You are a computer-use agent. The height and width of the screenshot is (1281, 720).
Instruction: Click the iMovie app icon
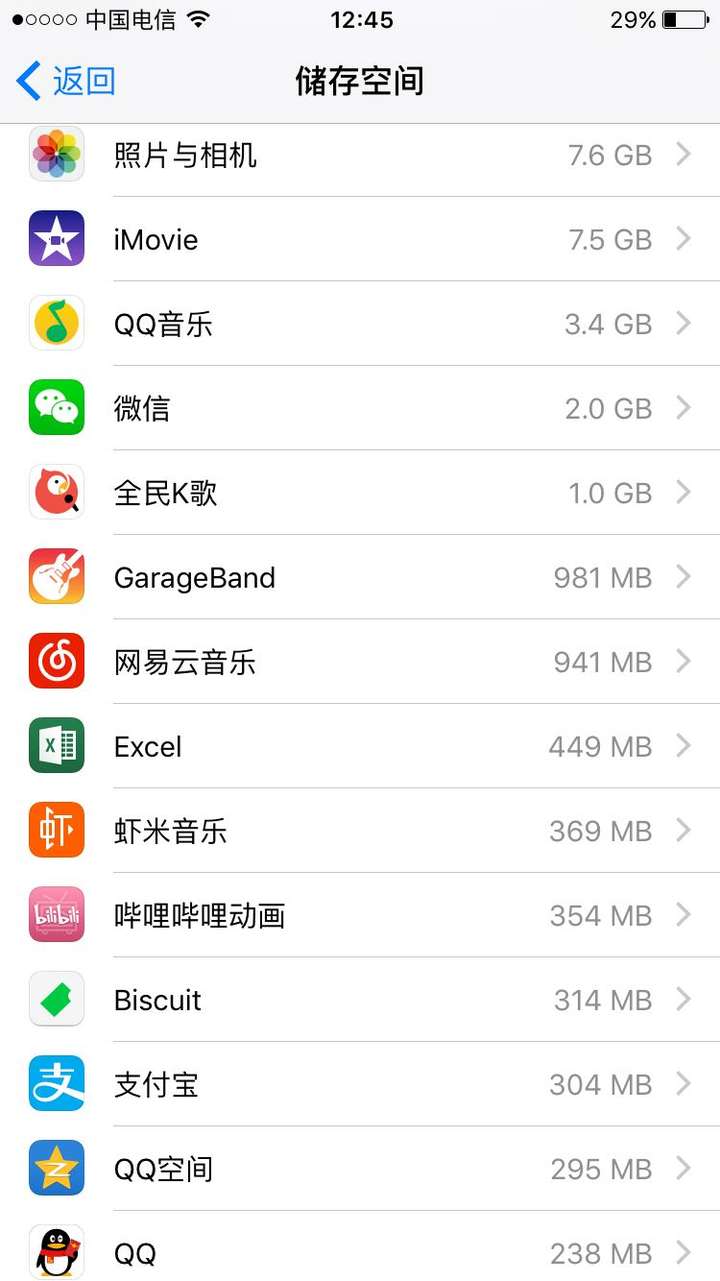click(x=57, y=239)
